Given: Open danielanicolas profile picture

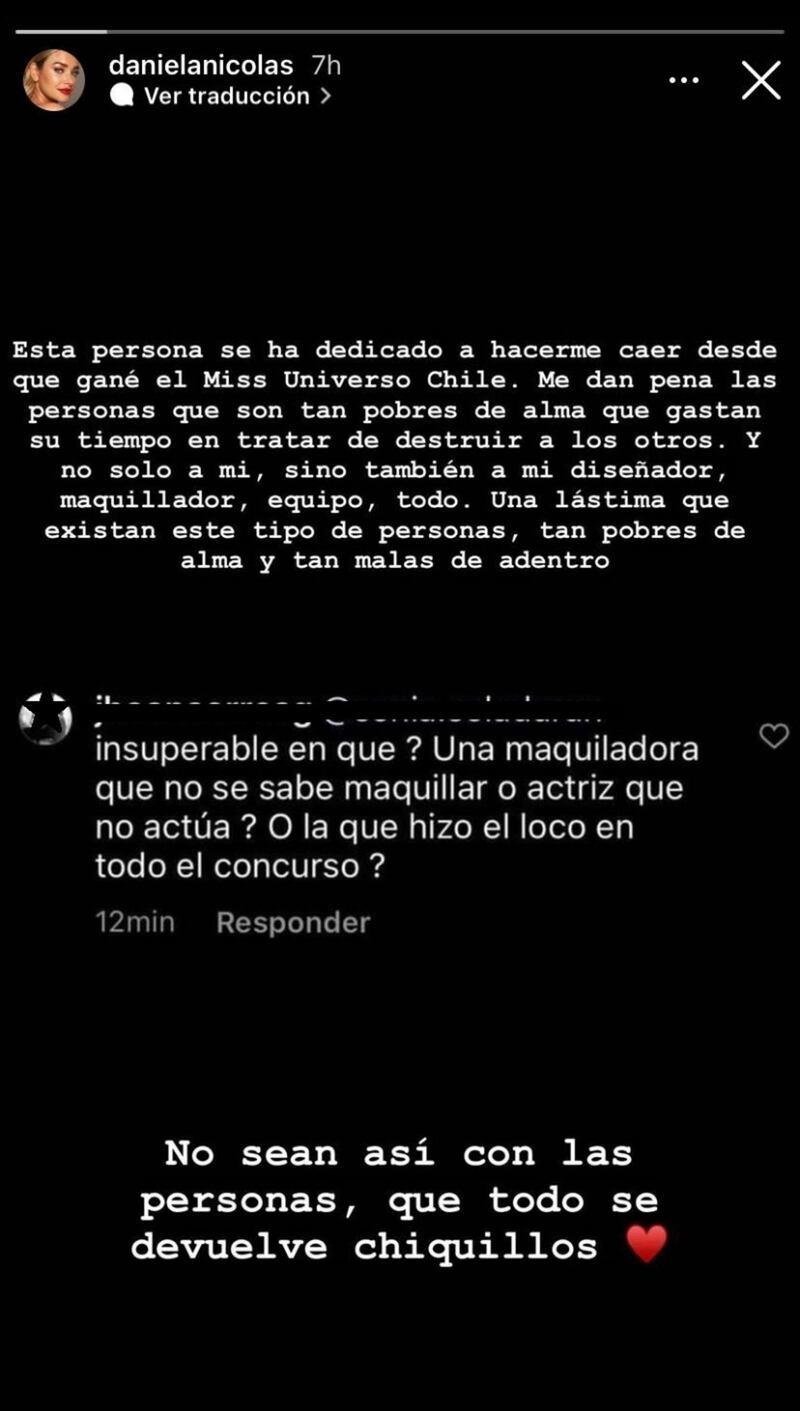Looking at the screenshot, I should click(54, 80).
